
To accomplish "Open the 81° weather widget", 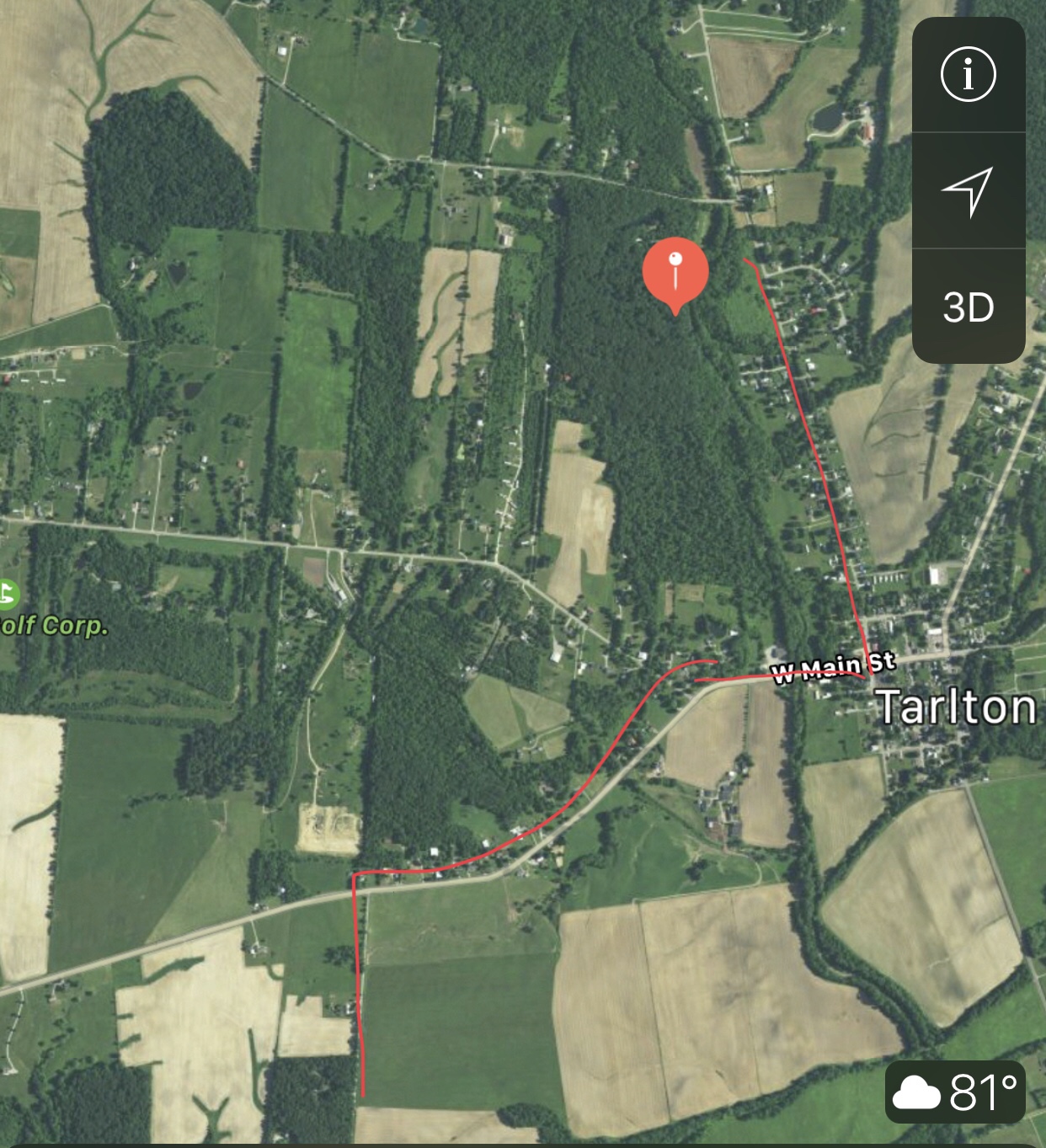I will click(x=955, y=1092).
